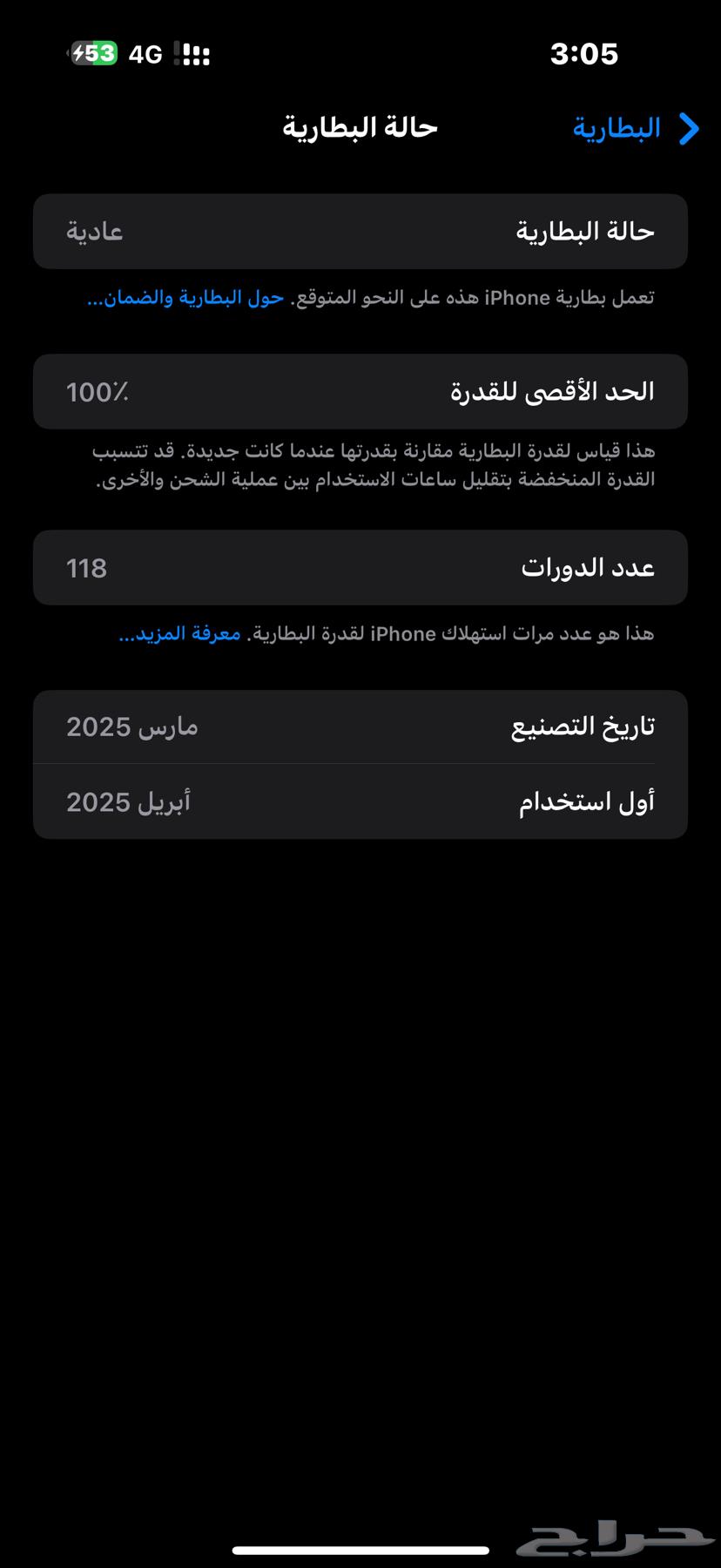Go back to البطارية settings
This screenshot has width=721, height=1568.
click(x=636, y=128)
